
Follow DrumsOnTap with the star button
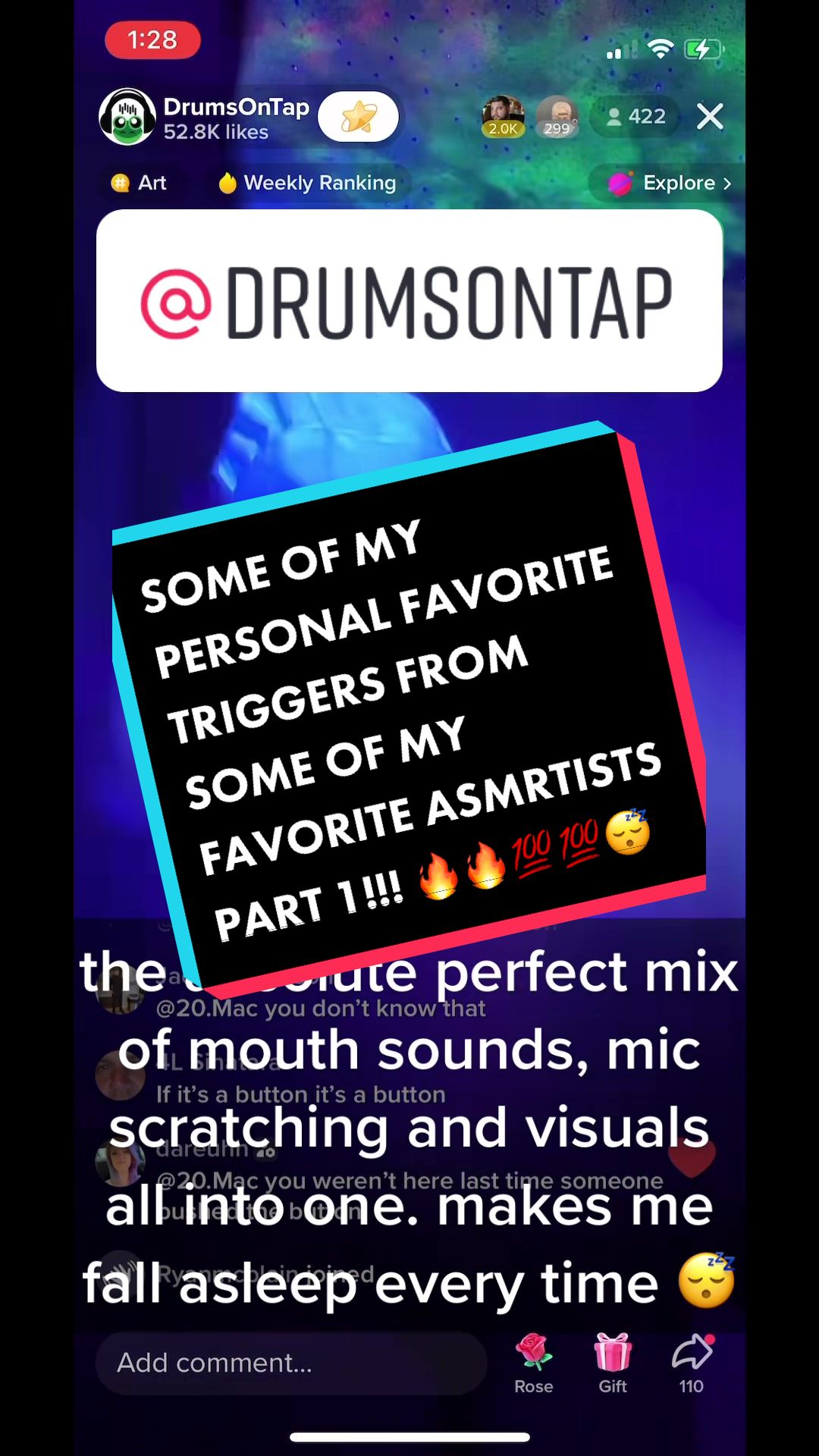coord(358,117)
